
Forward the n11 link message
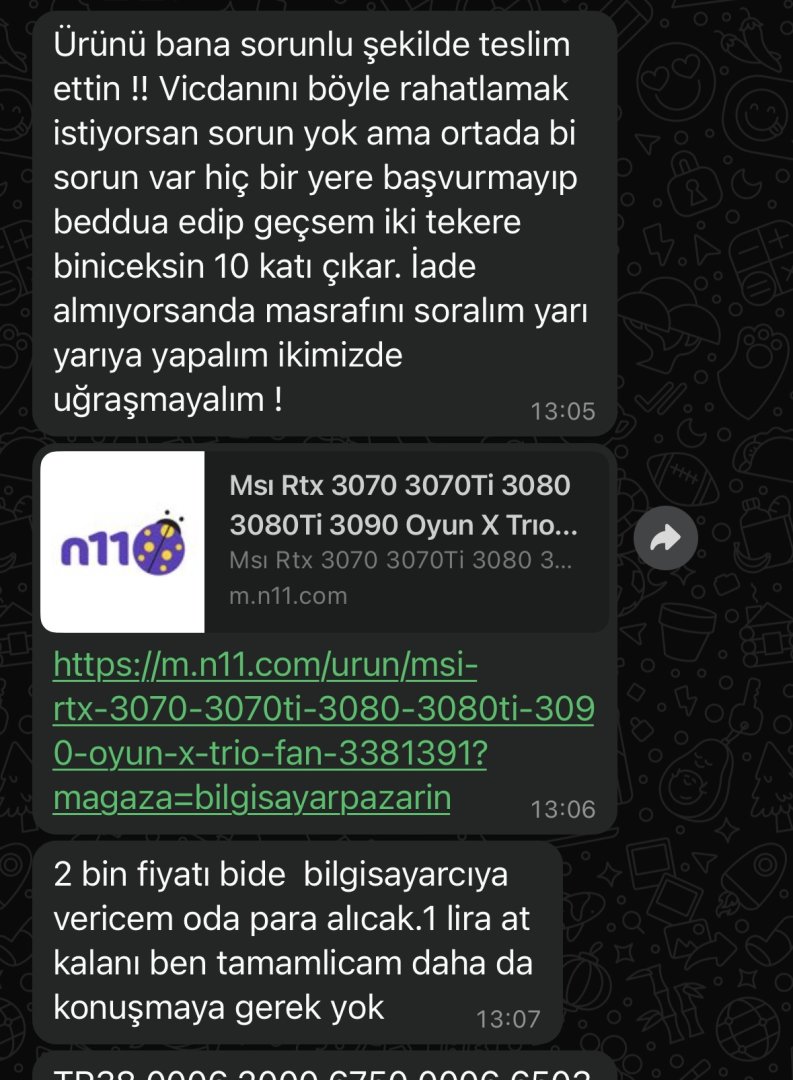665,539
